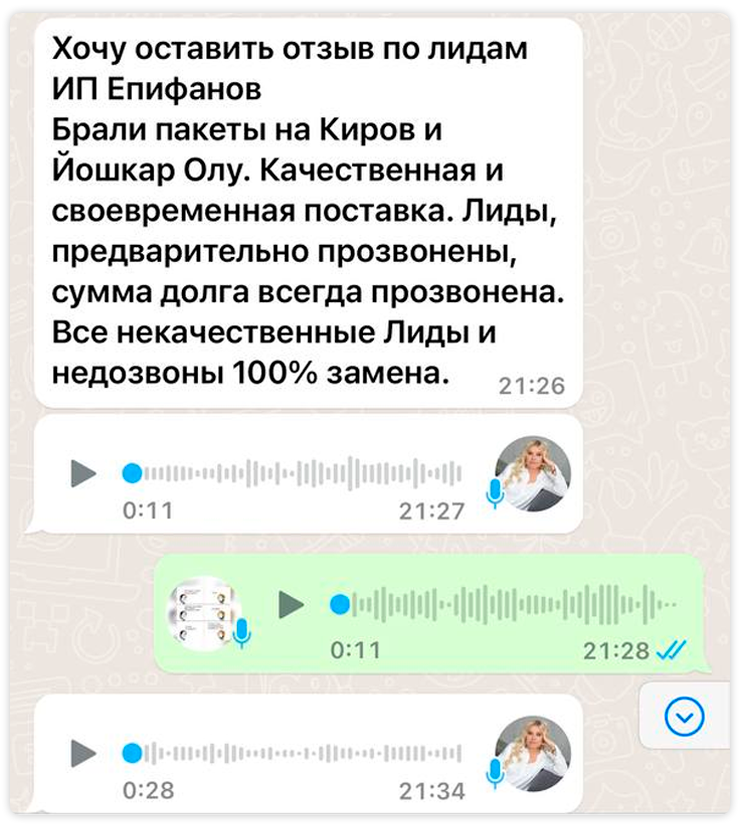Tap waveform seek bar of 21:28 voice message

[505, 604]
